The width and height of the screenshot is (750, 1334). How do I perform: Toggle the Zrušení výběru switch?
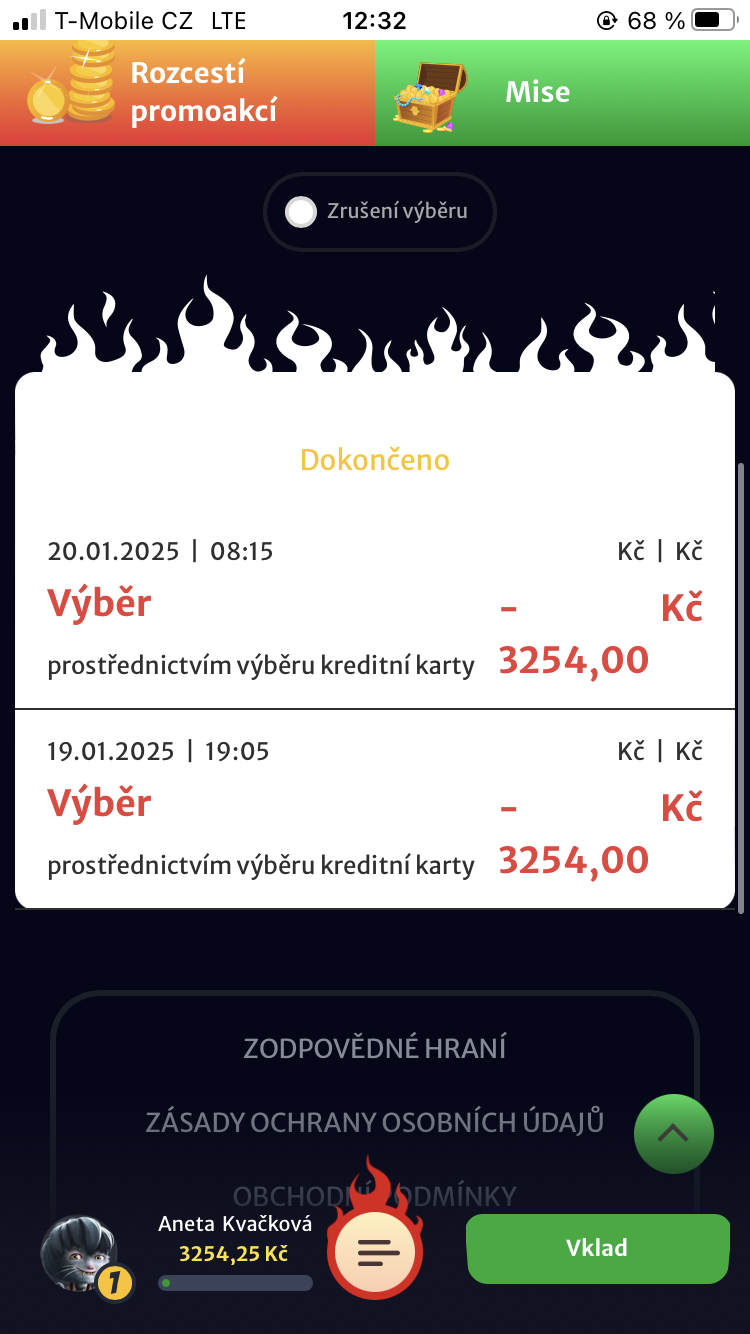coord(300,212)
